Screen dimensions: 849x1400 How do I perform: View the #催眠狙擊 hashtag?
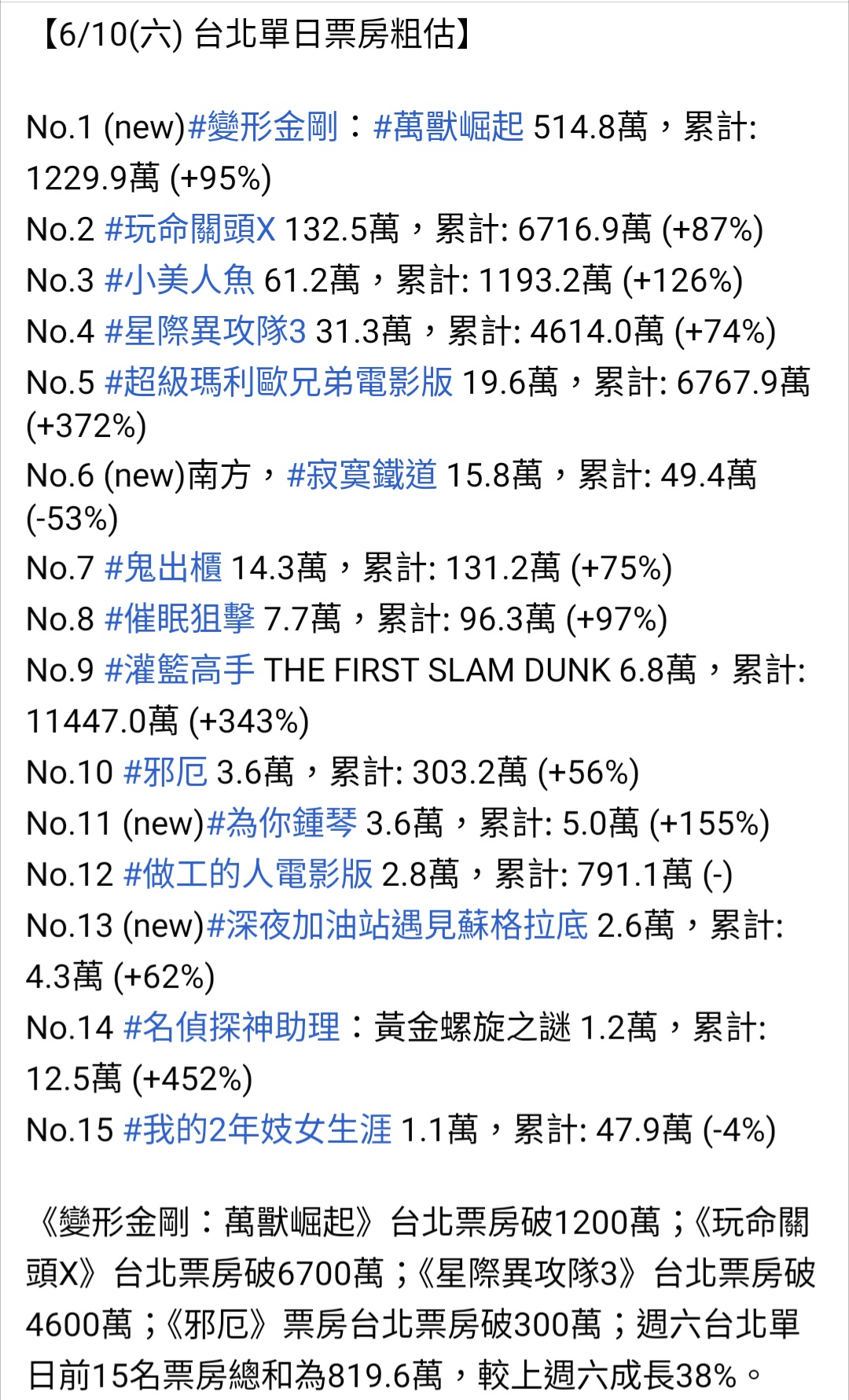(180, 619)
